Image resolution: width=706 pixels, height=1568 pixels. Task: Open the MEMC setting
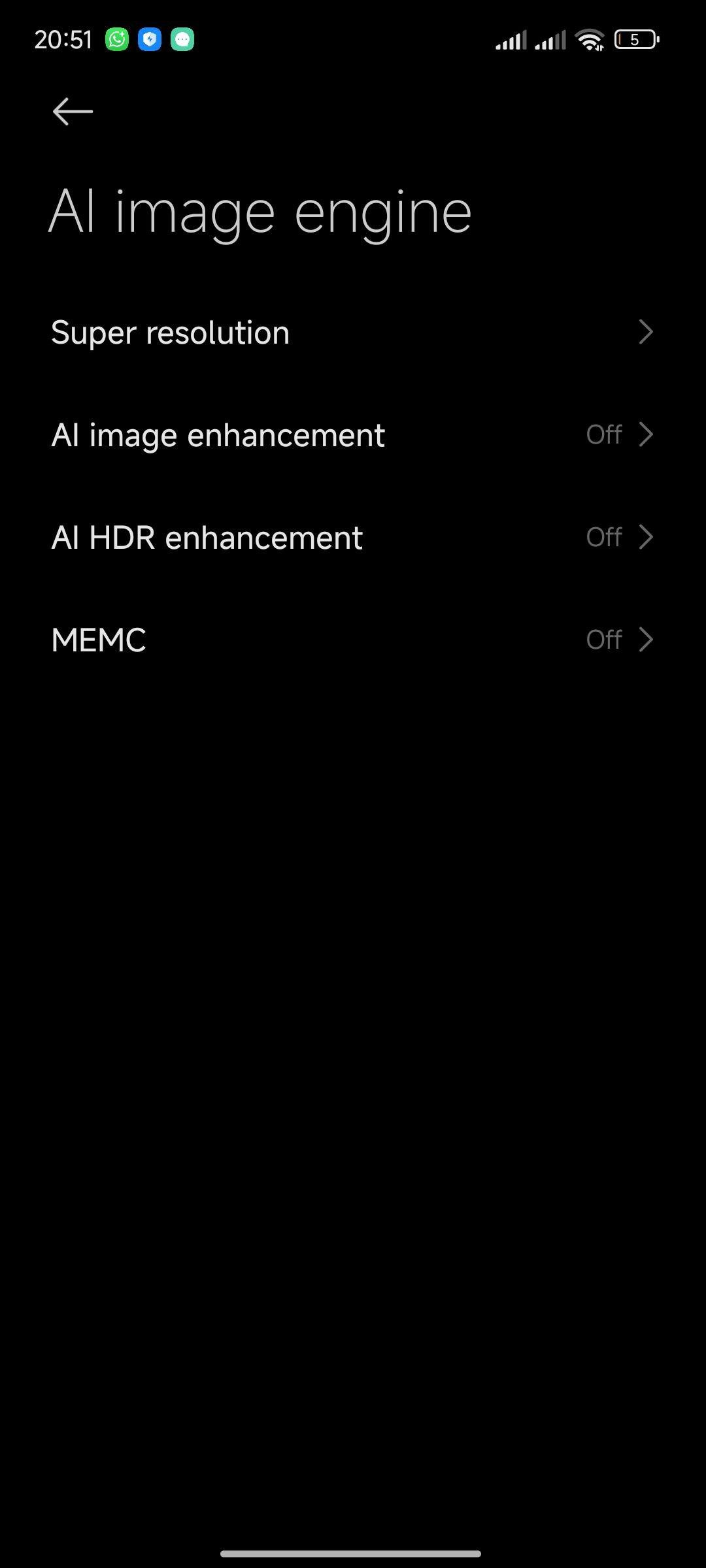(x=353, y=640)
